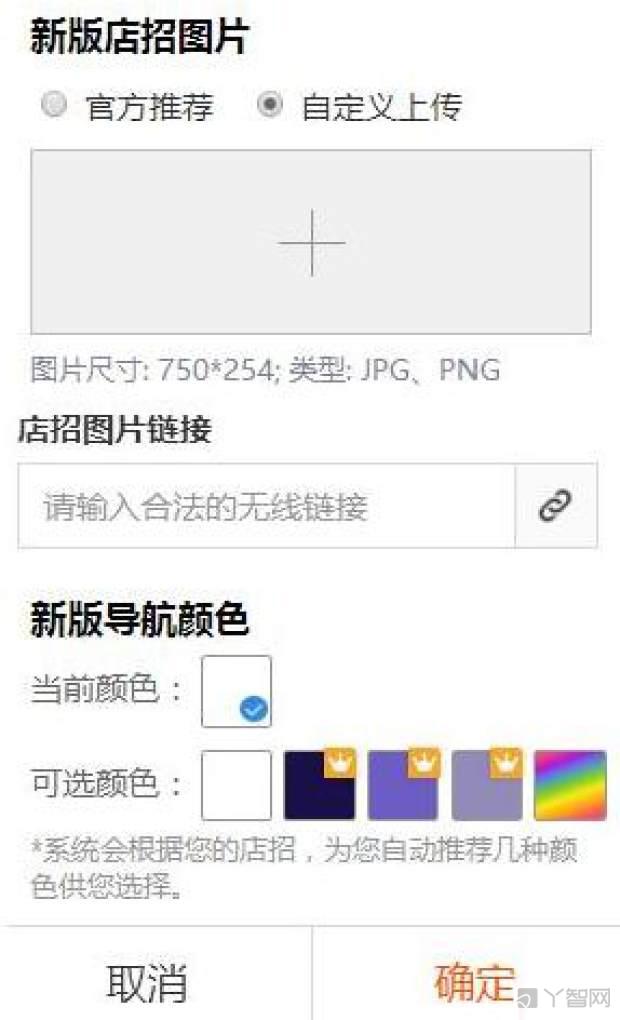The height and width of the screenshot is (1020, 620).
Task: Focus the 店招图片链接 input field
Action: tap(266, 506)
